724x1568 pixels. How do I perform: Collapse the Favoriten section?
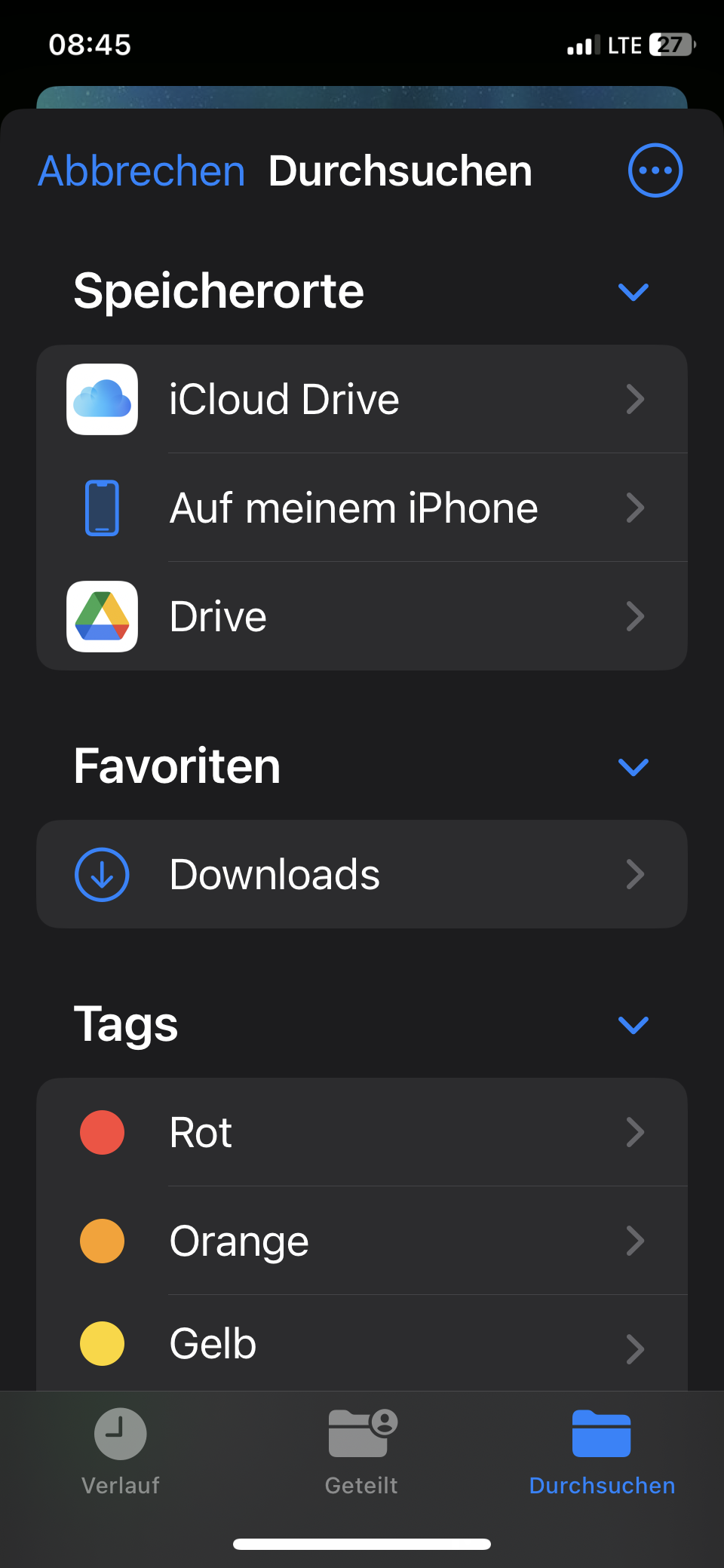click(x=633, y=767)
